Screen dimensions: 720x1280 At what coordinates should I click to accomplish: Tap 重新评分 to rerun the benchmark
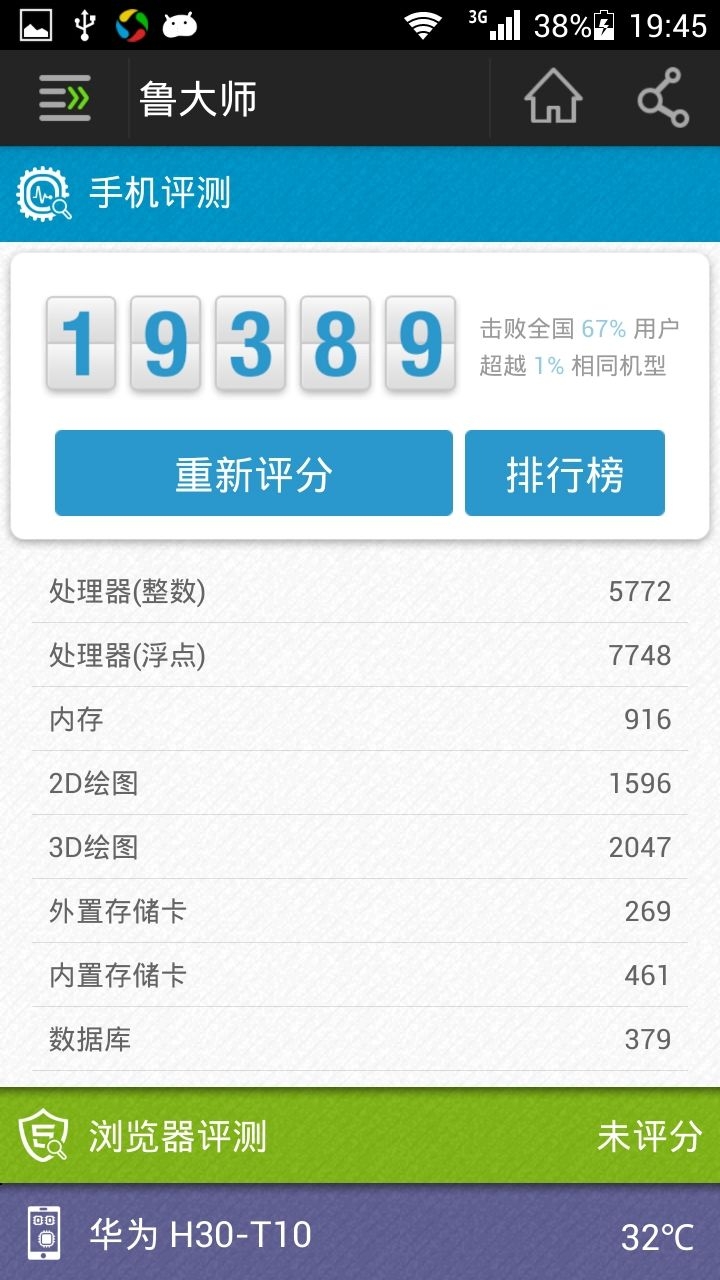[x=254, y=473]
